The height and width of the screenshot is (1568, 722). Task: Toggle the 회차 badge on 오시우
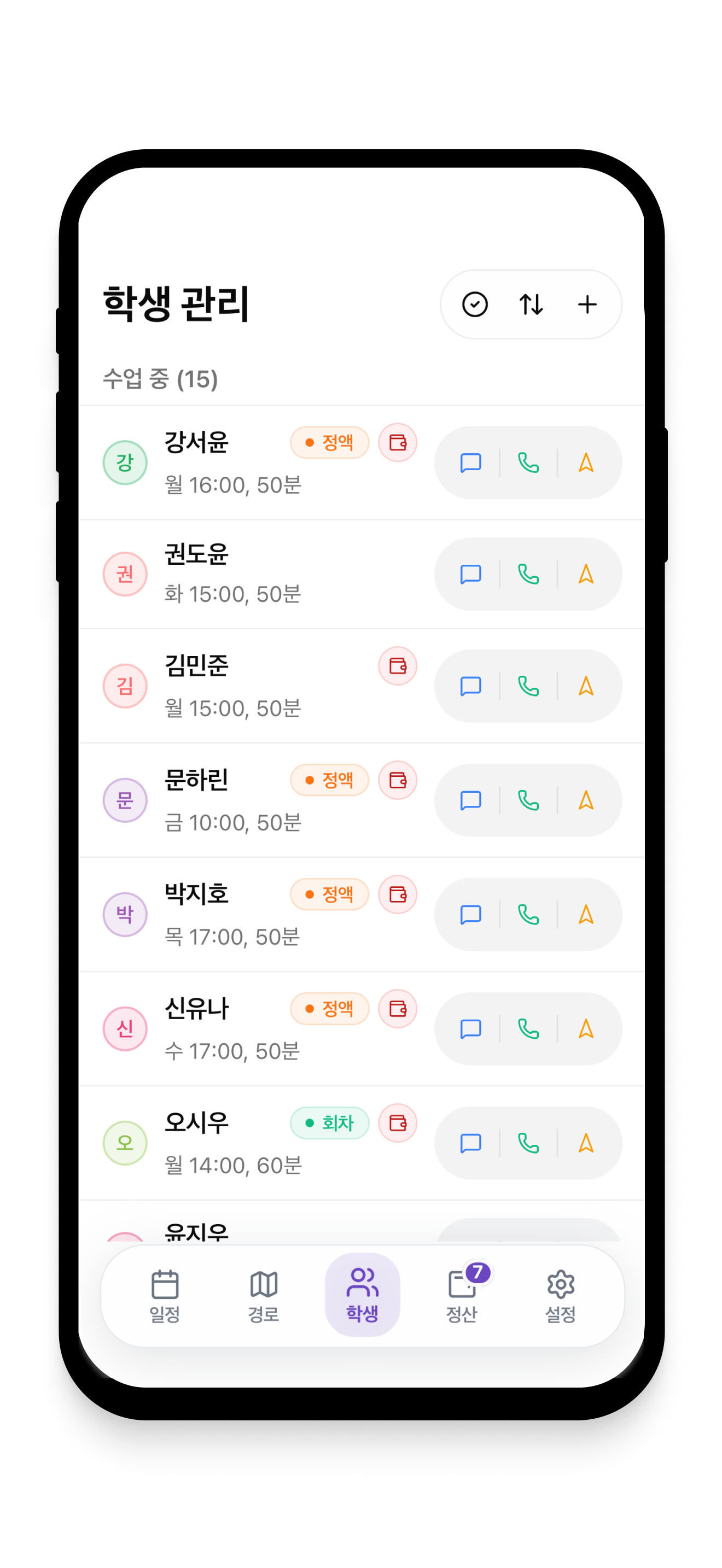point(329,1124)
